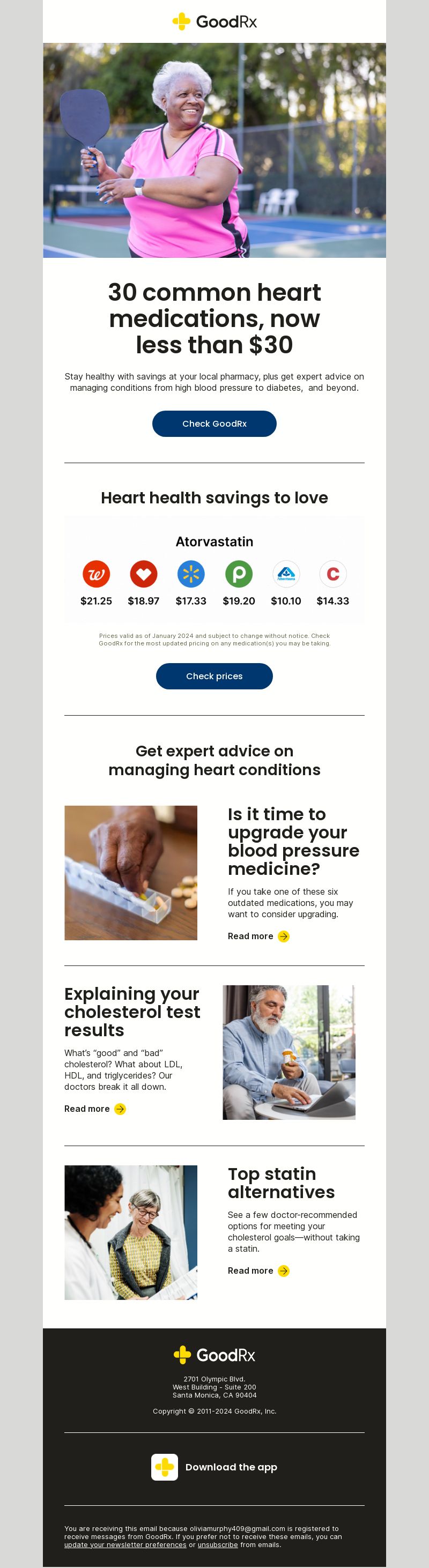Read more about top statin alternatives
The image size is (429, 1568).
(258, 1271)
